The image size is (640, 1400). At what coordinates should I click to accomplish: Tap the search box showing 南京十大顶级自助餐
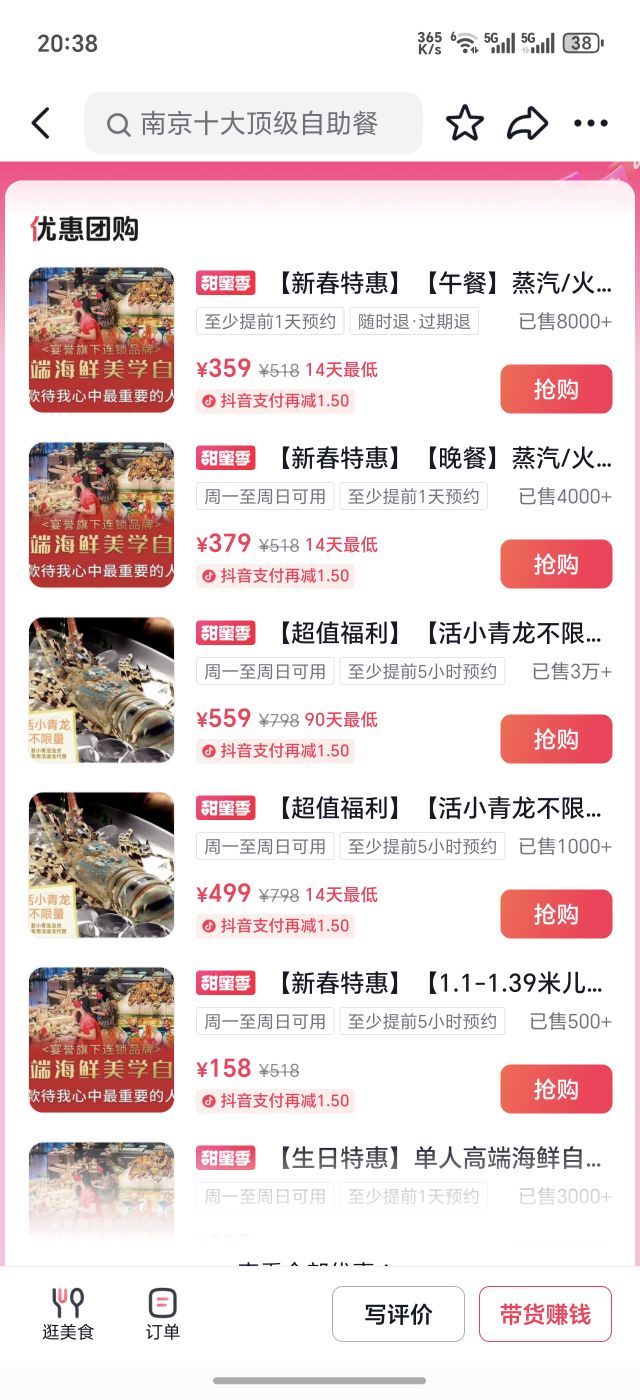coord(253,123)
